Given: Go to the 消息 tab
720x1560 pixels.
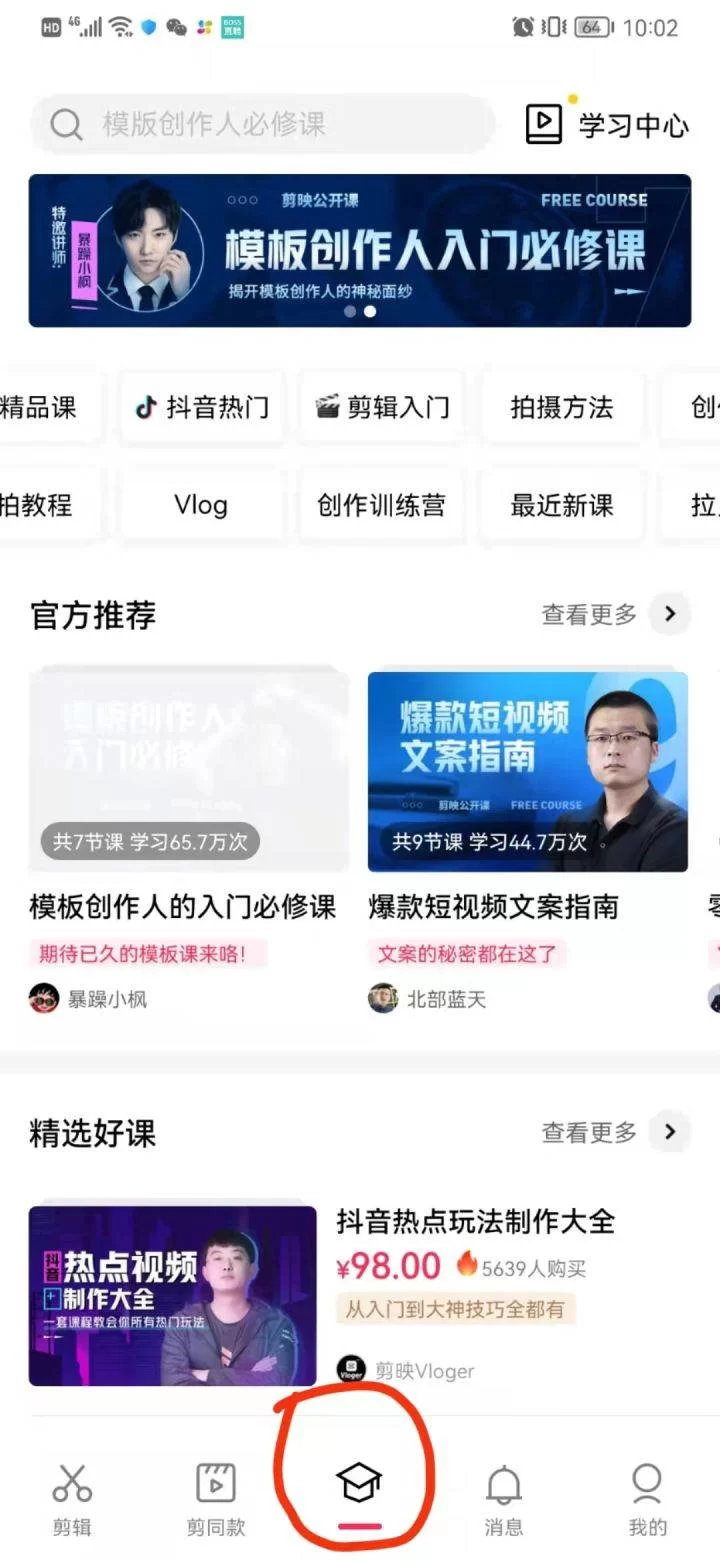Looking at the screenshot, I should (503, 1498).
